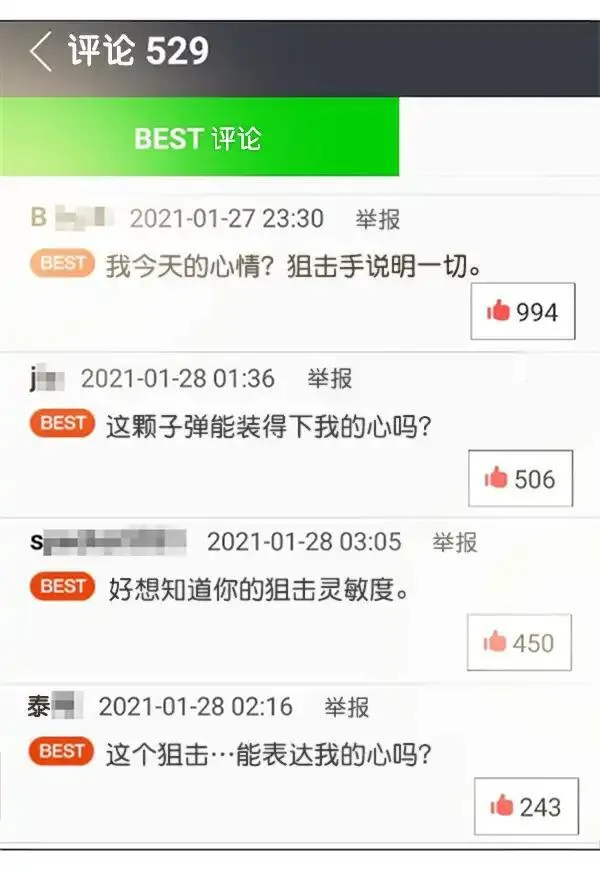Screen dimensions: 600x872
Task: Select the BEST 评论 tab
Action: [198, 137]
